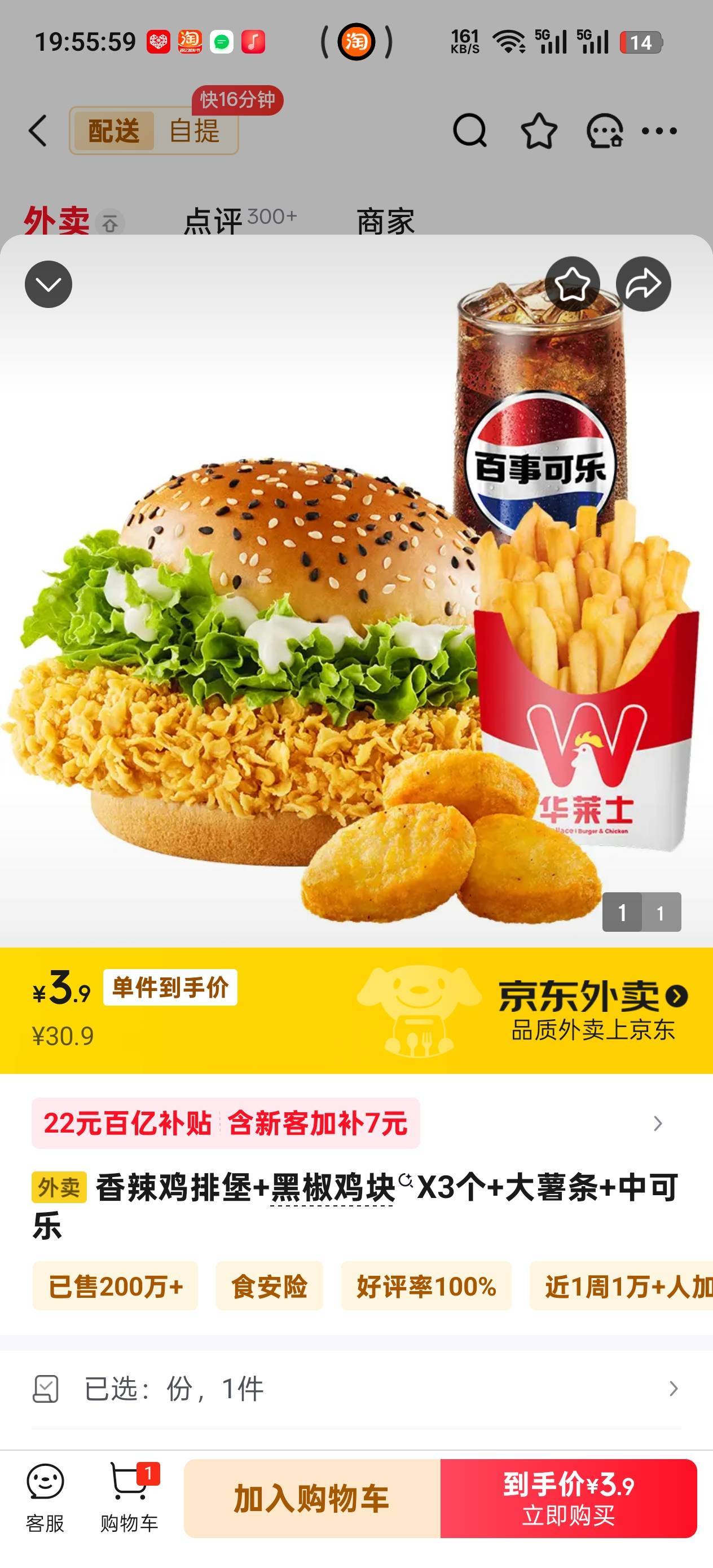Collapse the product detail sheet

[48, 284]
